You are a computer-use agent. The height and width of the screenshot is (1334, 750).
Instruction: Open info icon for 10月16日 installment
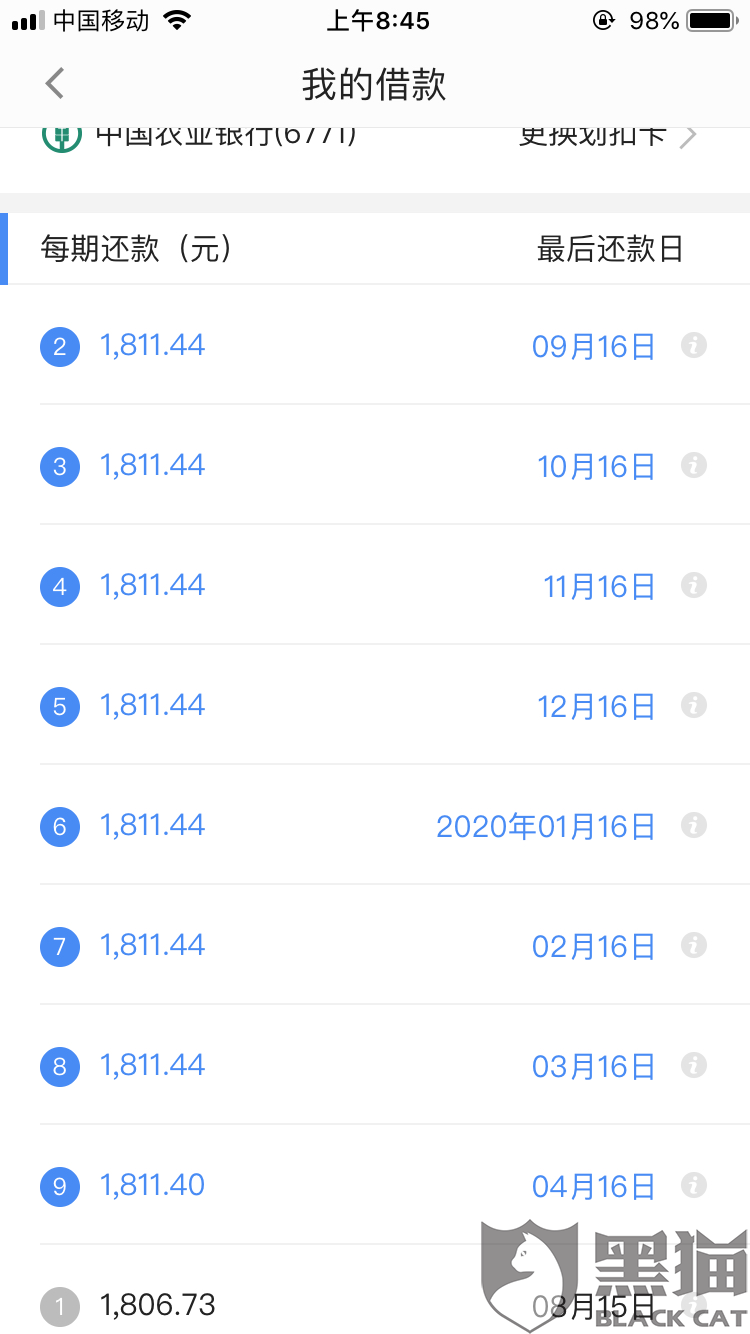click(694, 465)
